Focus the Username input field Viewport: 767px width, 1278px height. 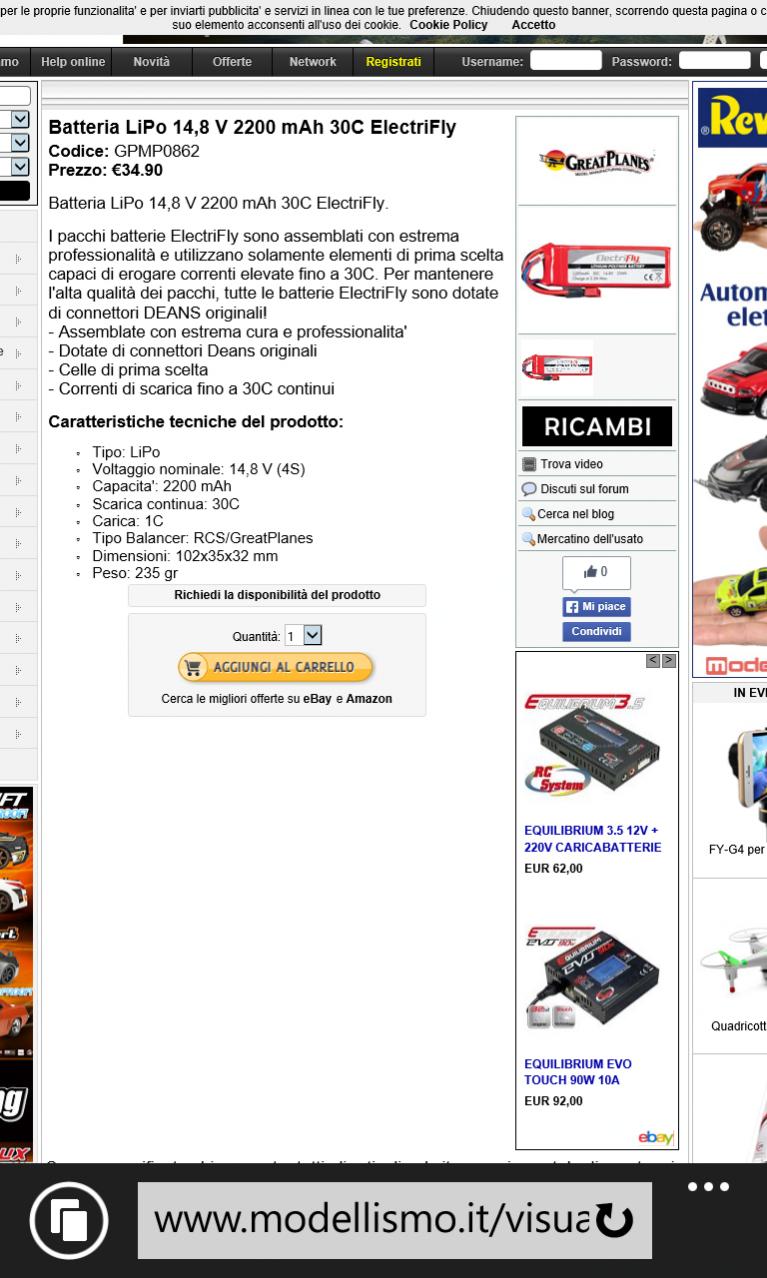pos(566,61)
